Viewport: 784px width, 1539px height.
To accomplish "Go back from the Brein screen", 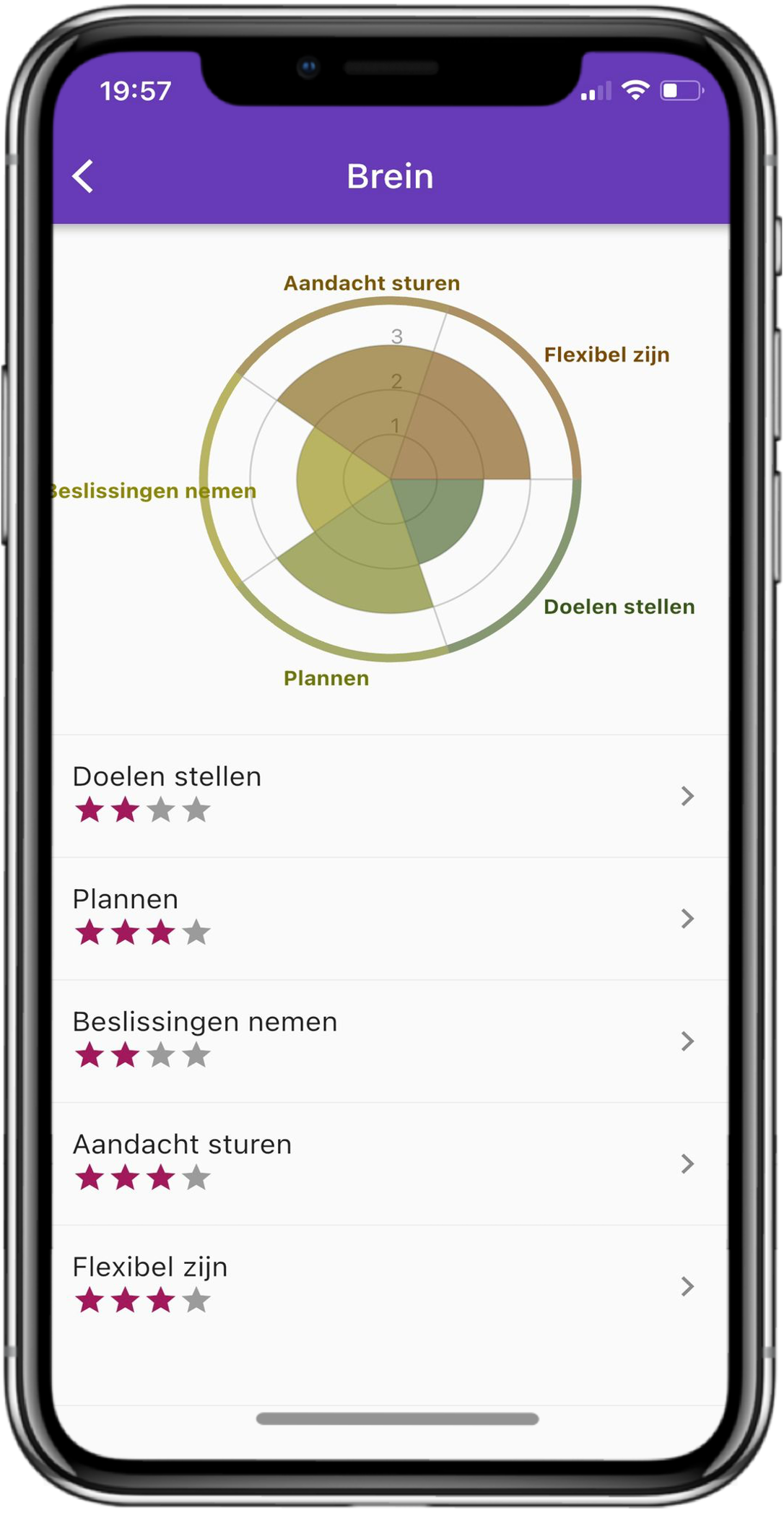I will (84, 176).
